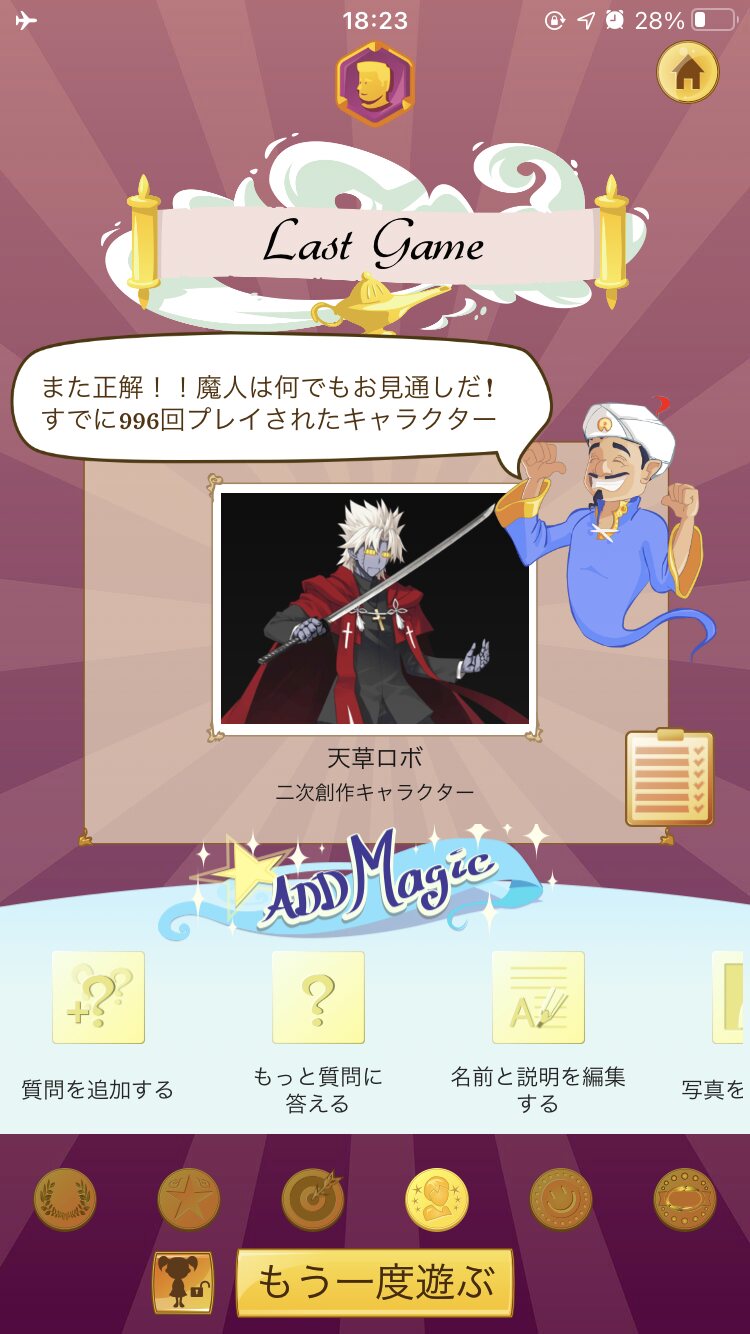Tap 名前と説明を編集する

[538, 998]
